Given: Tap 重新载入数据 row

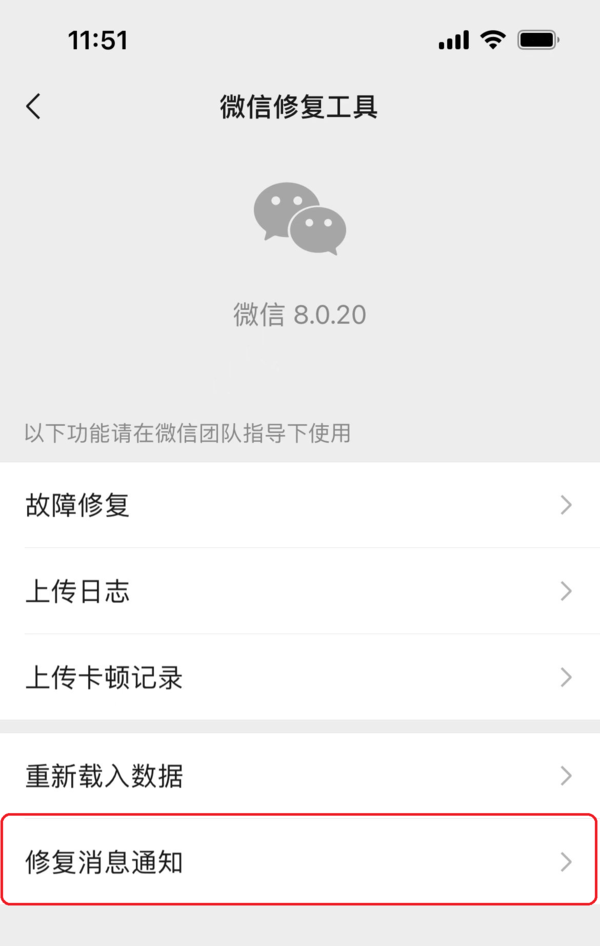Looking at the screenshot, I should pos(300,775).
